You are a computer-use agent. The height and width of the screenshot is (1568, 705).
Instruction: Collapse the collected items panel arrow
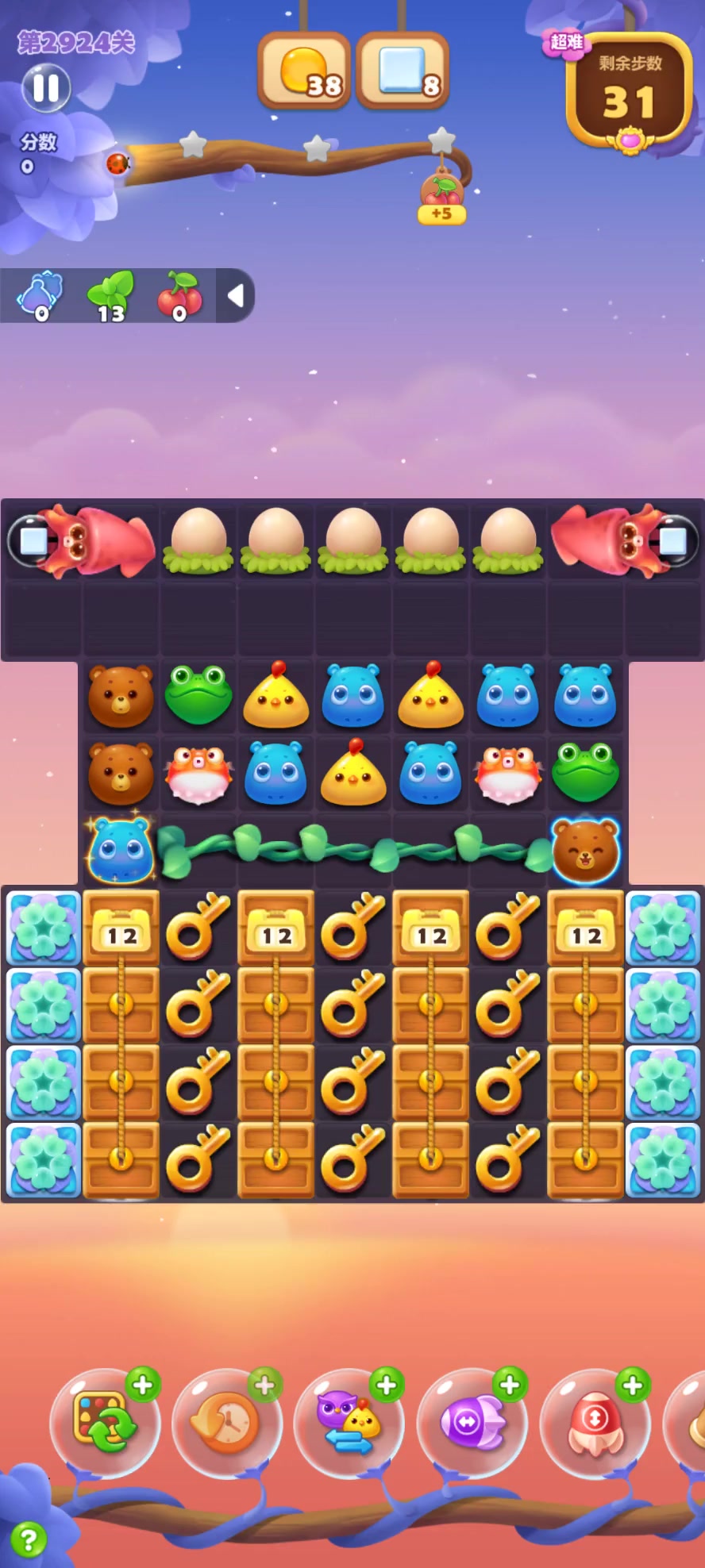tap(236, 296)
